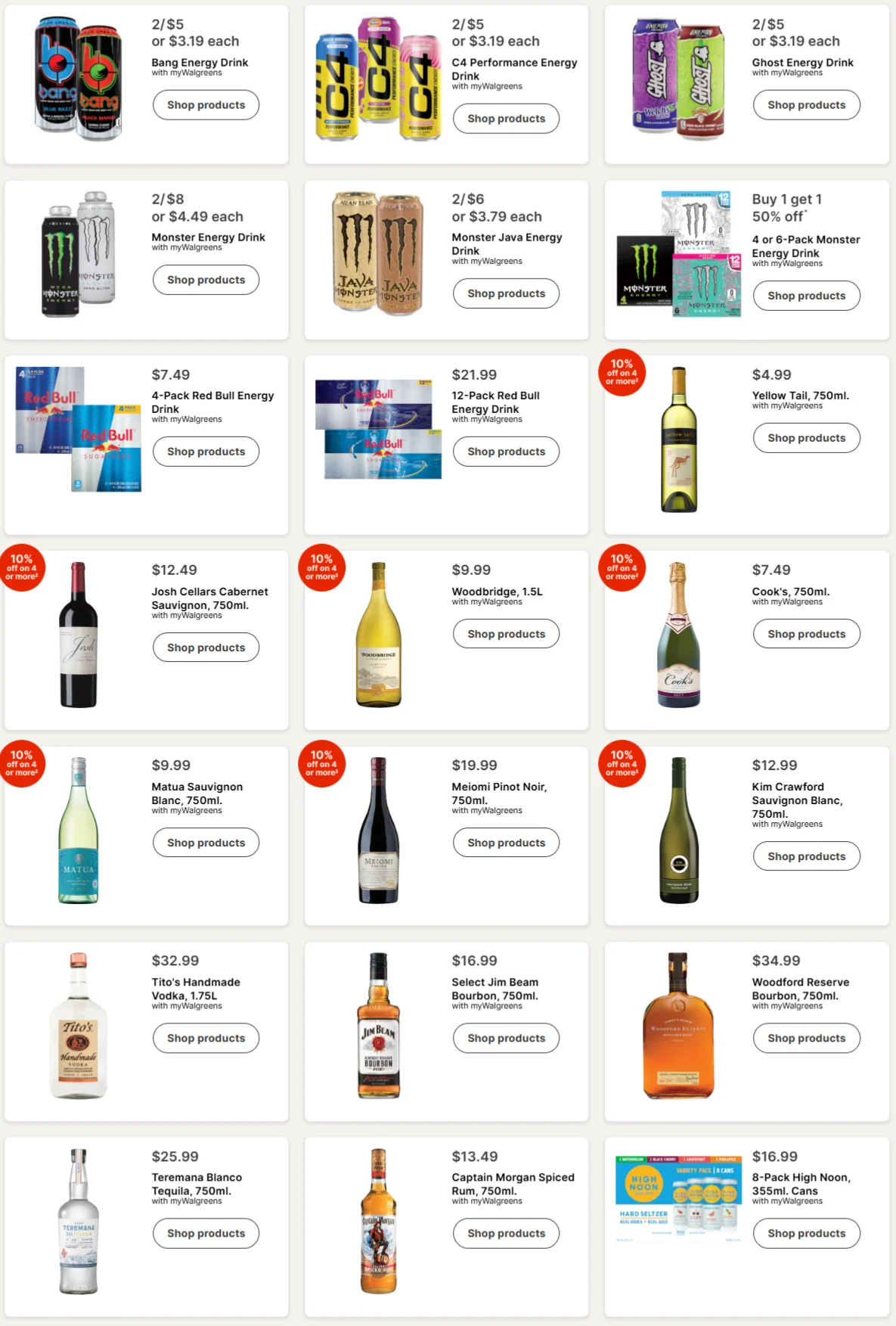Shop products for Tito's Handmade Vodka
Viewport: 896px width, 1326px height.
[206, 1039]
